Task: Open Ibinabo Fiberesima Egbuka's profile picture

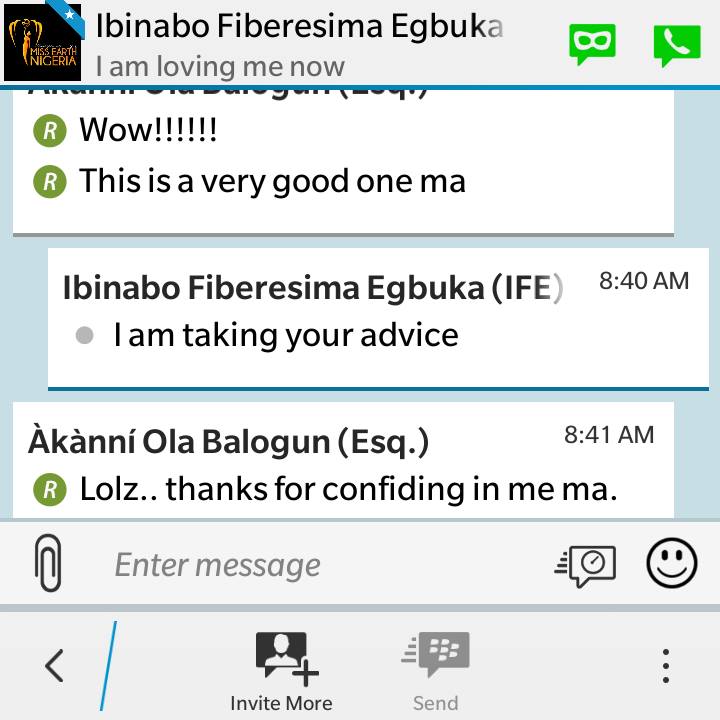Action: (43, 43)
